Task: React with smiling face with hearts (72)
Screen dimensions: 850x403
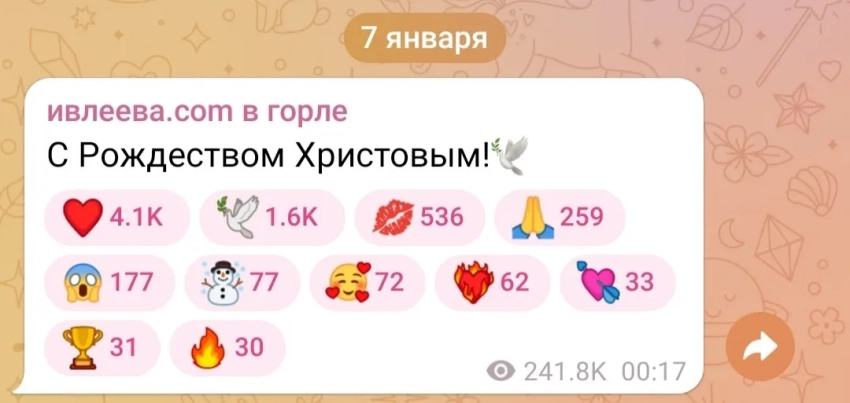Action: [366, 283]
